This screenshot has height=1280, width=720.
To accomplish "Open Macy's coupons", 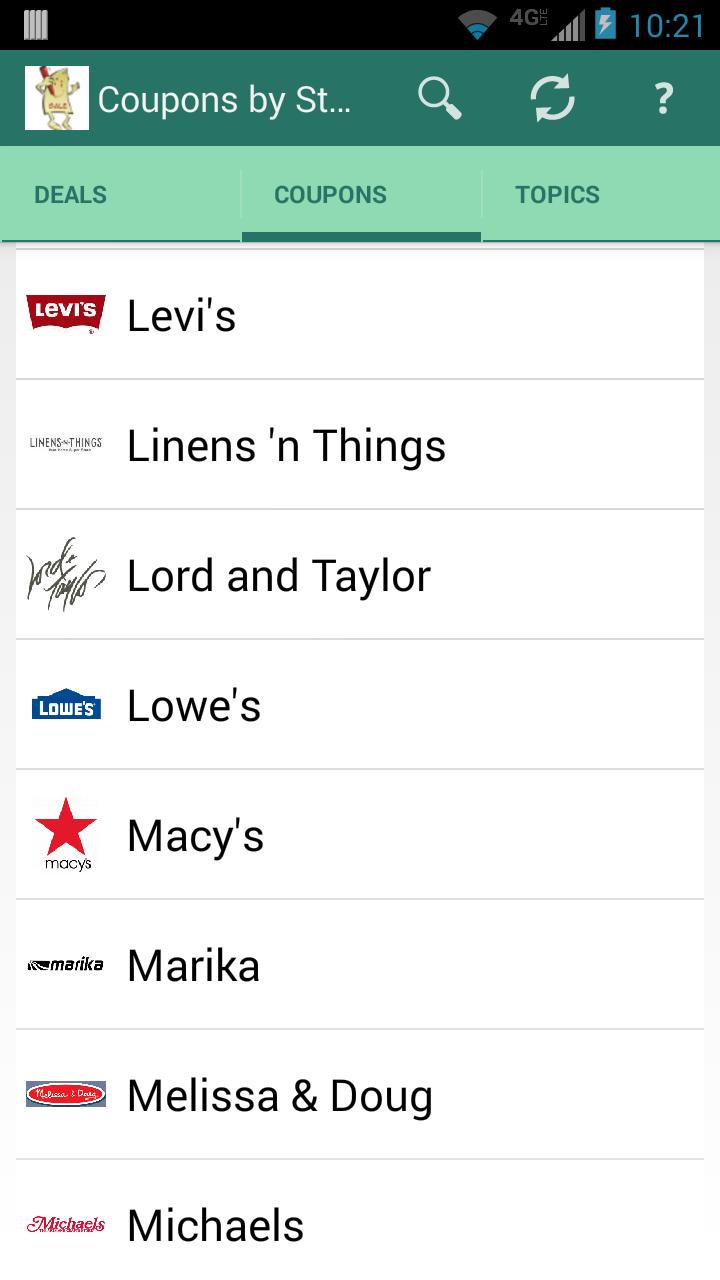I will (360, 835).
